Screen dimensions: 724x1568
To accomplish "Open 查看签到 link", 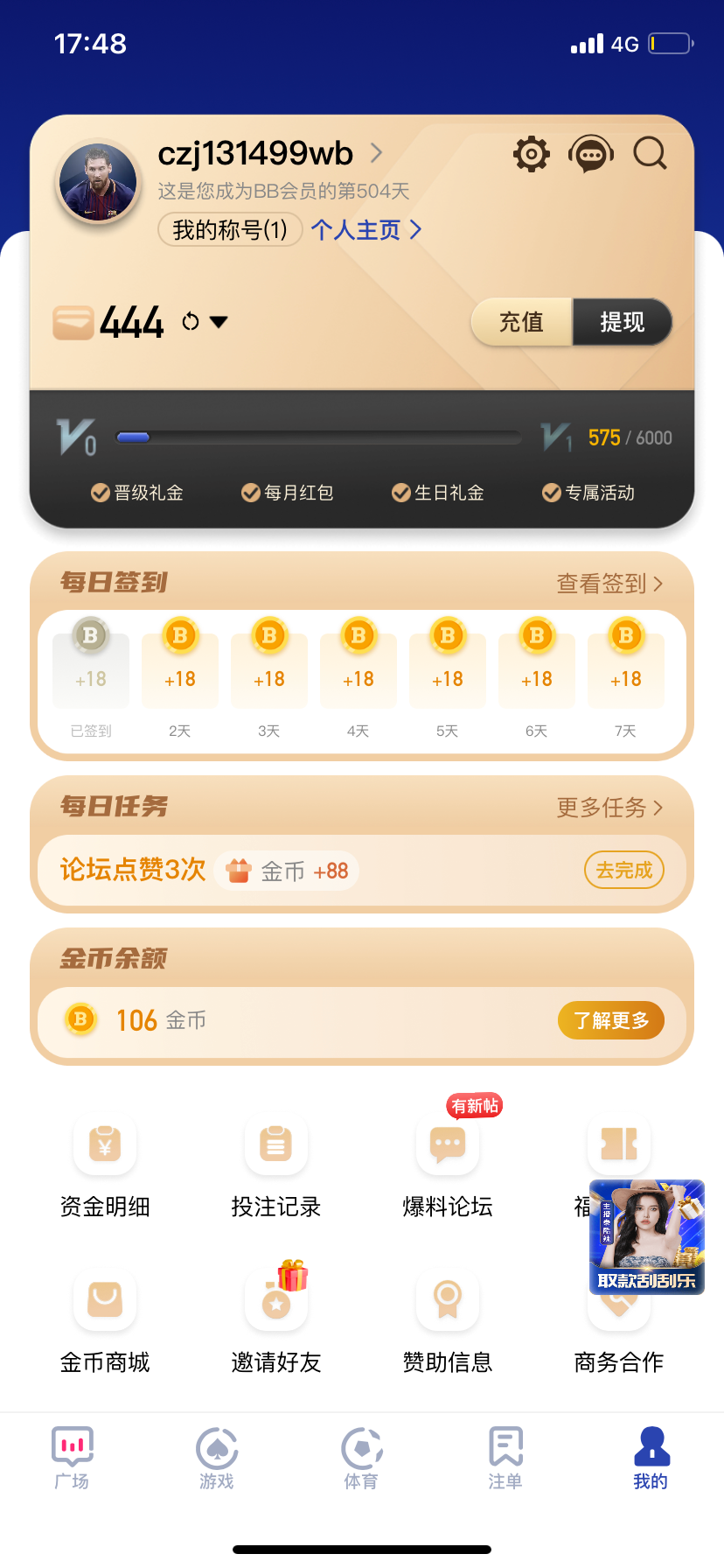I will [609, 584].
